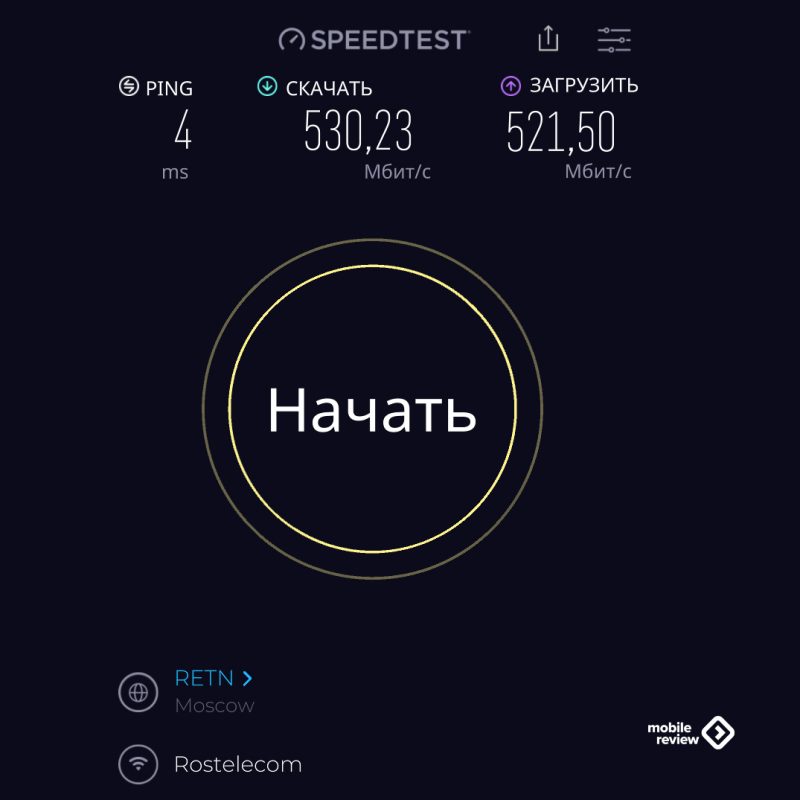Start a new test with Начать
Viewport: 800px width, 800px height.
coord(372,410)
